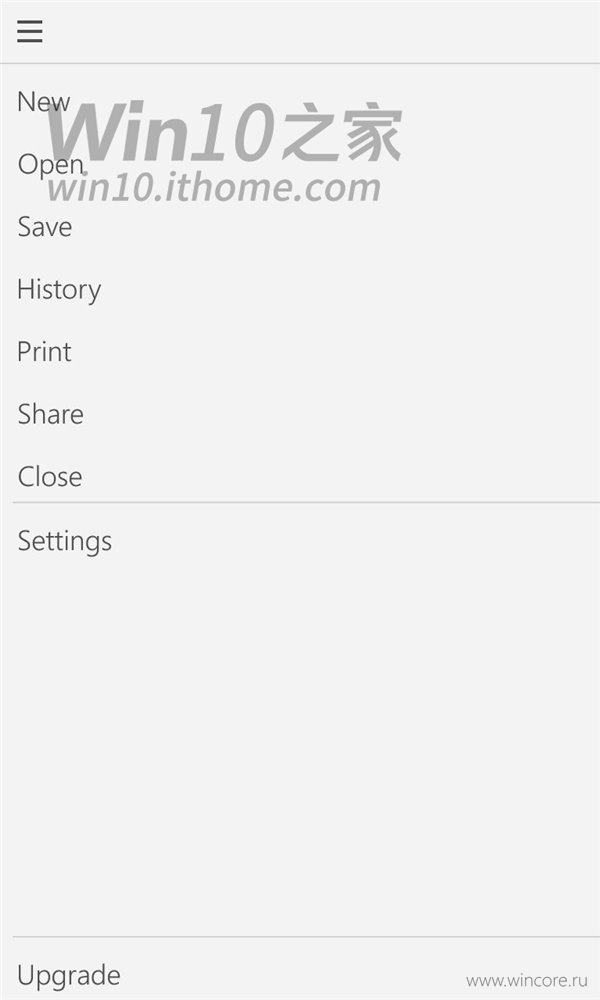Tap the hamburger menu button

pos(30,31)
